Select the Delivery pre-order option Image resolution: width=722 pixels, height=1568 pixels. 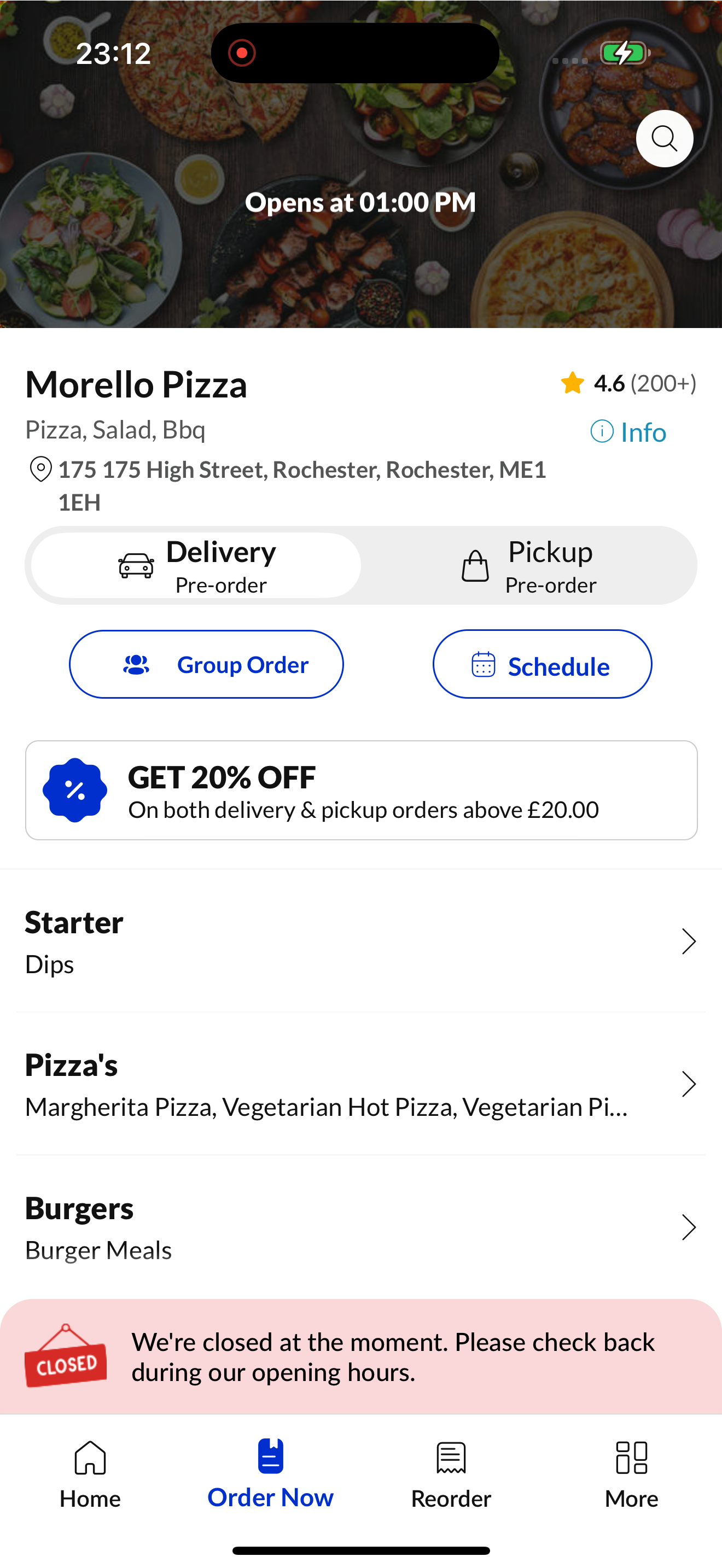(196, 565)
